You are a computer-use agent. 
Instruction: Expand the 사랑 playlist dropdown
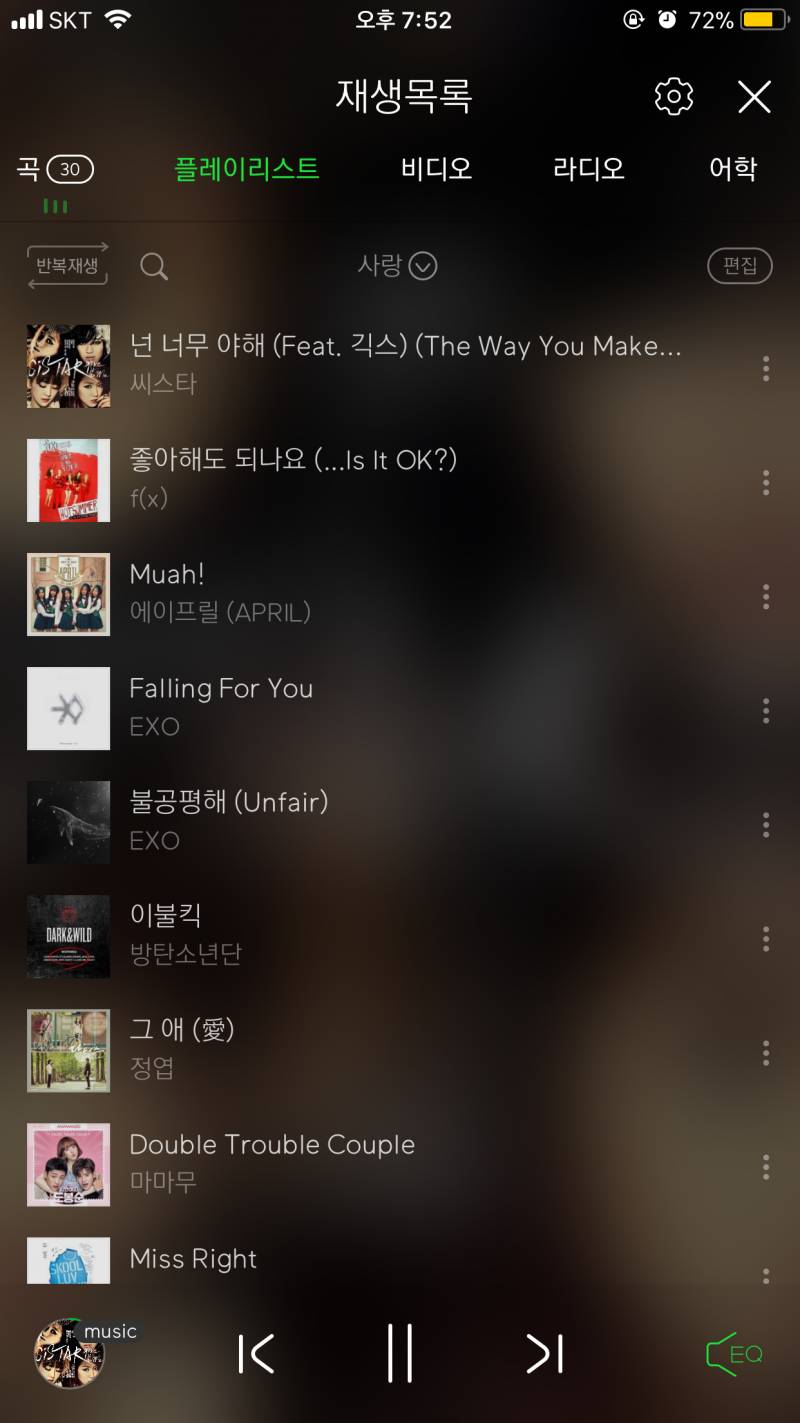[397, 266]
